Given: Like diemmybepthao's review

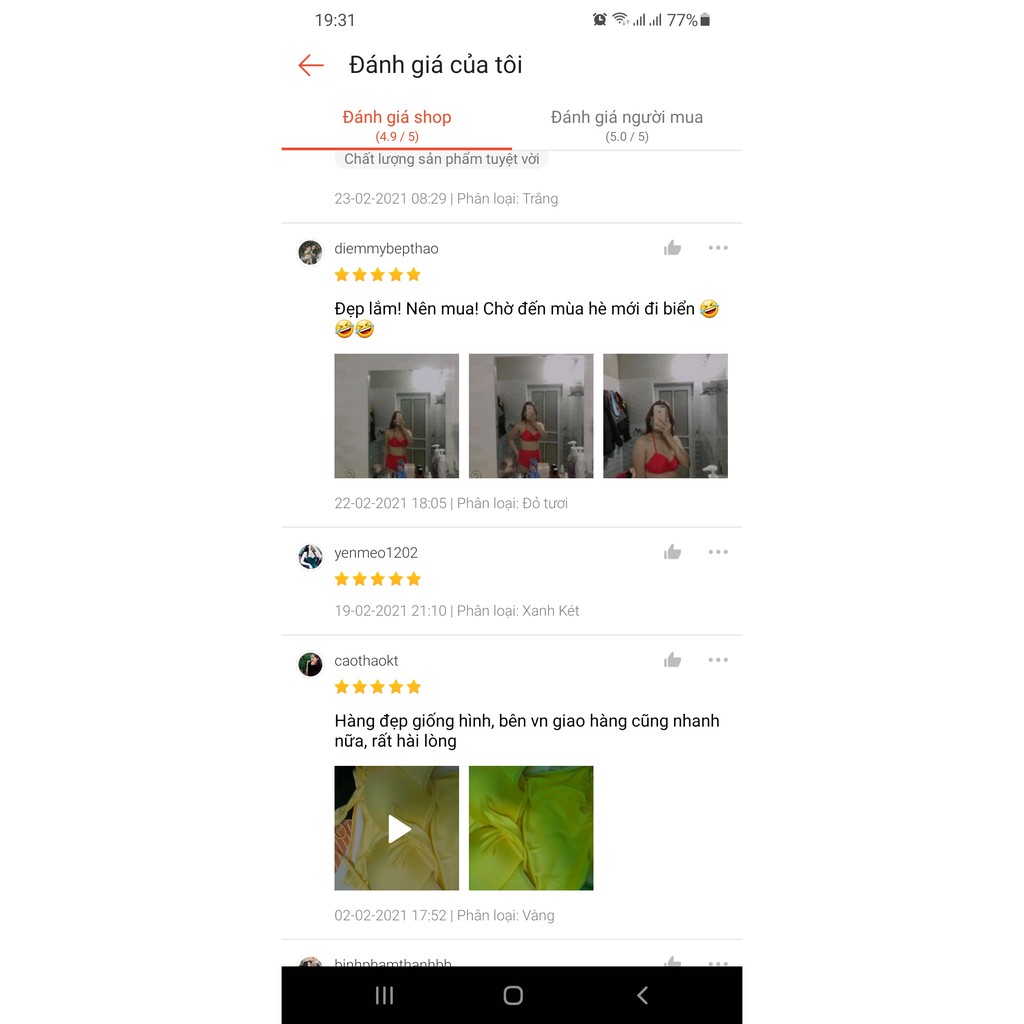Looking at the screenshot, I should coord(672,248).
